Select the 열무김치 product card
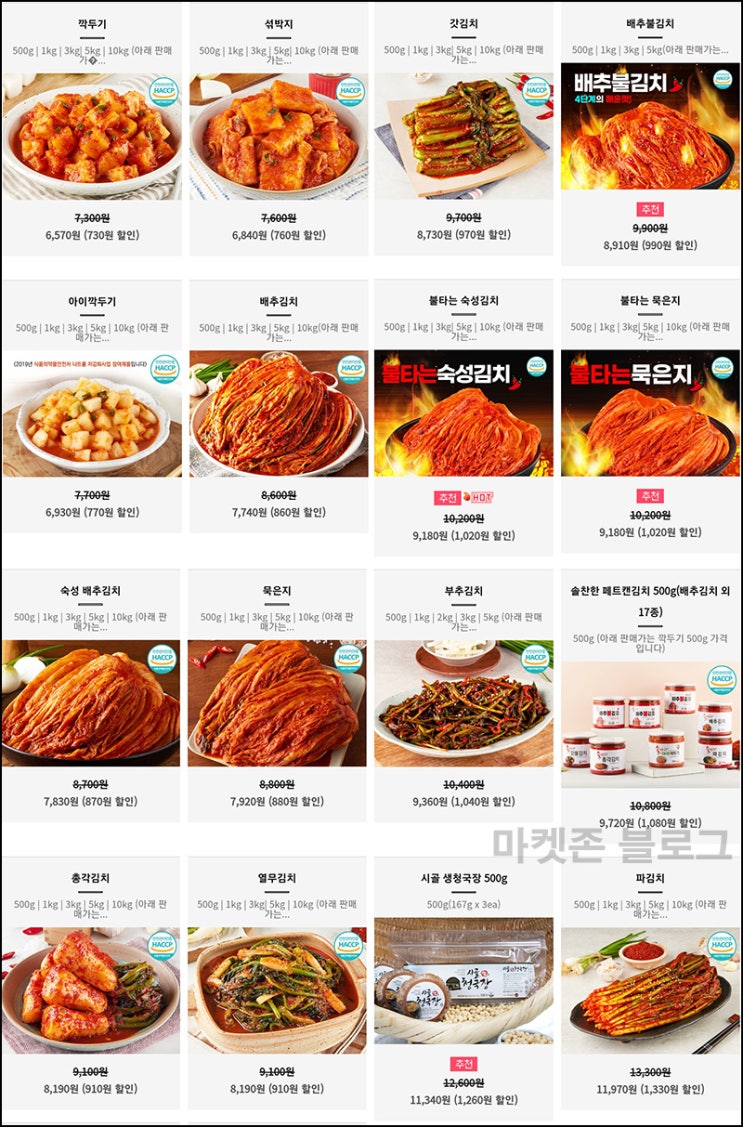This screenshot has width=743, height=1127. [278, 990]
